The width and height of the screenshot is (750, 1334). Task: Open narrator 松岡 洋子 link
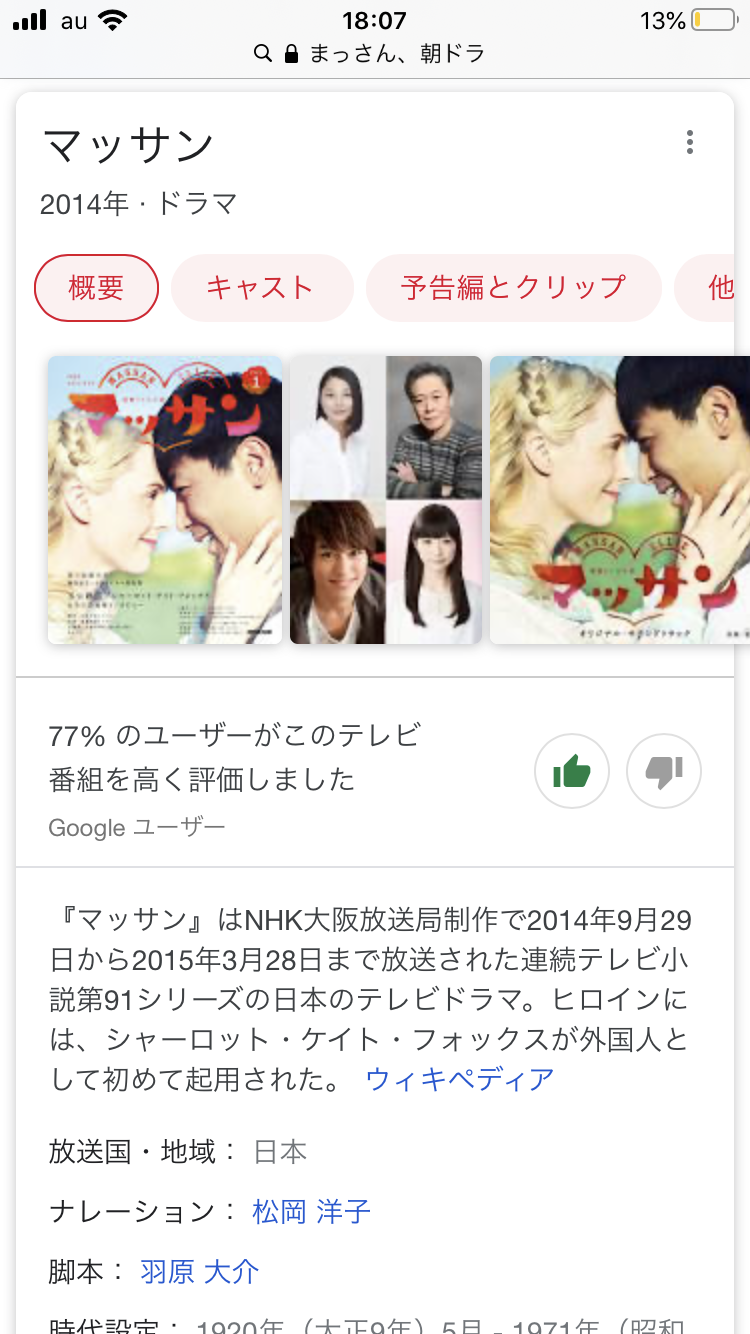pyautogui.click(x=311, y=1212)
